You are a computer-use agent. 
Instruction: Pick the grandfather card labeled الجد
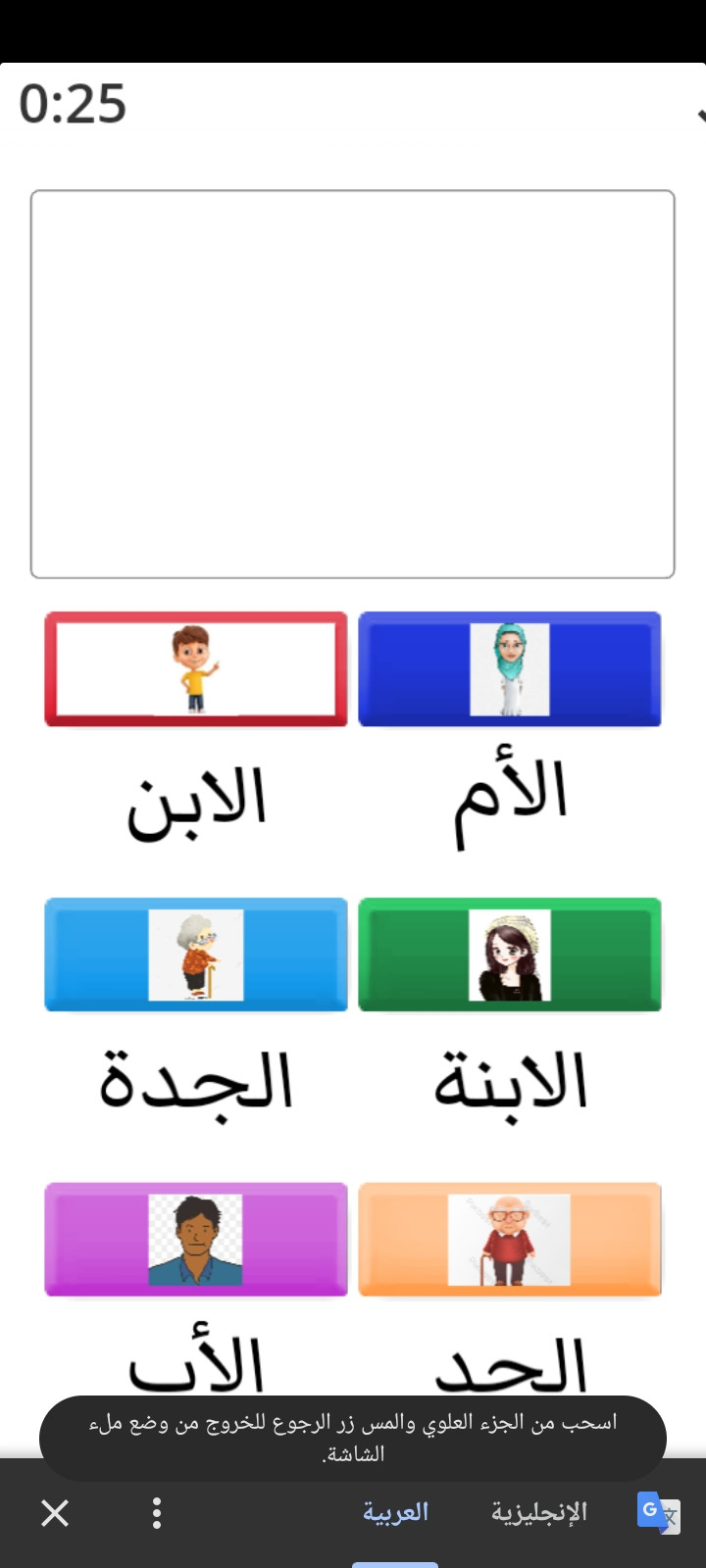coord(510,1240)
